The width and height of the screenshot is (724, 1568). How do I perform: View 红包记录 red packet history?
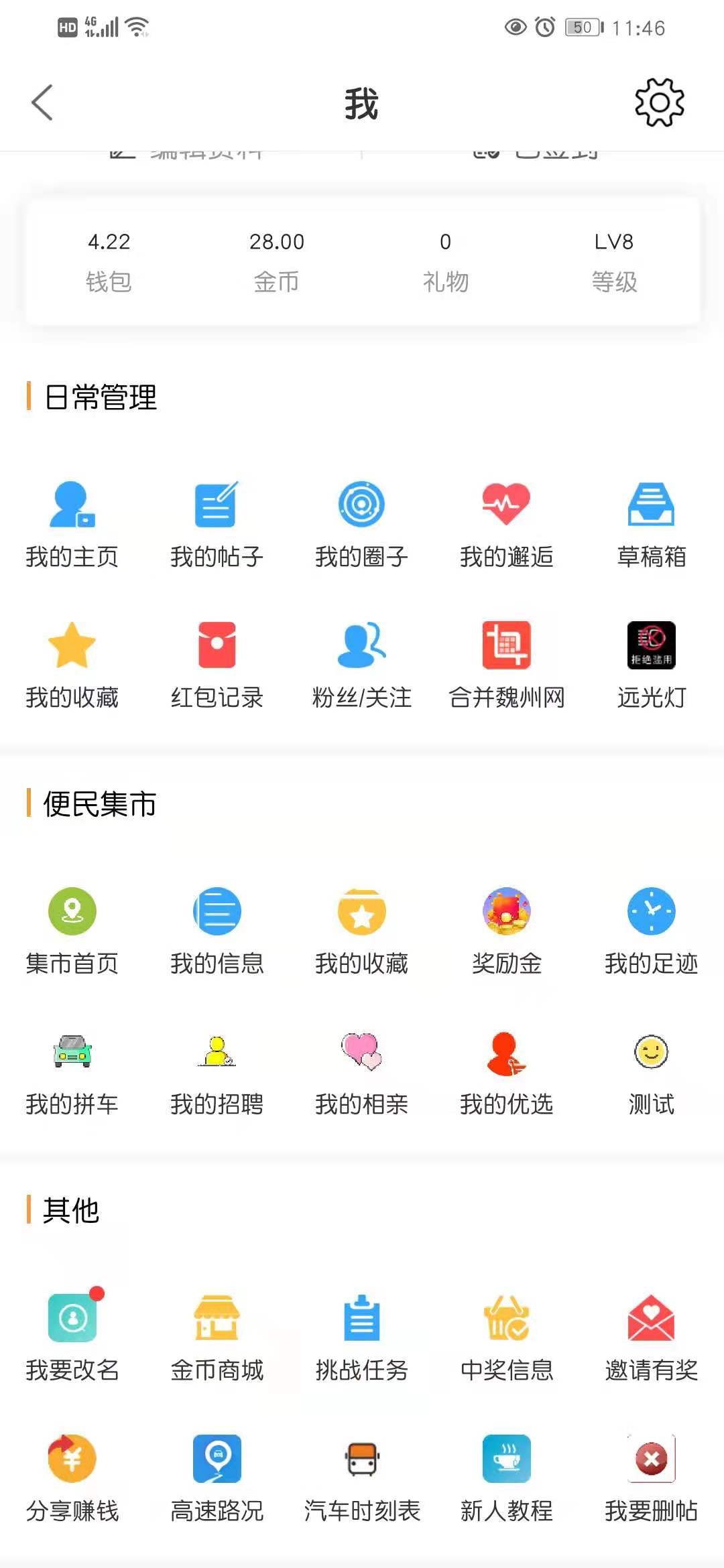[216, 663]
